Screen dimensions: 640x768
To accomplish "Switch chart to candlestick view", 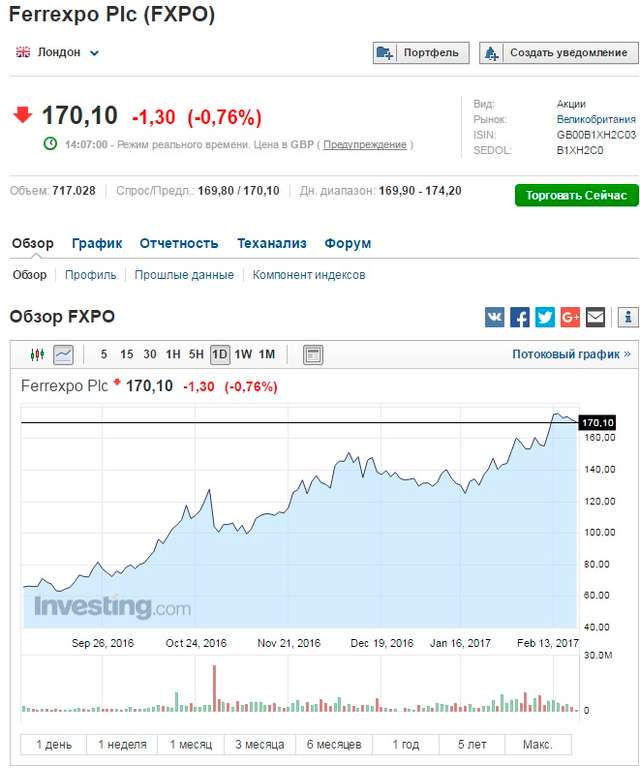I will 38,354.
